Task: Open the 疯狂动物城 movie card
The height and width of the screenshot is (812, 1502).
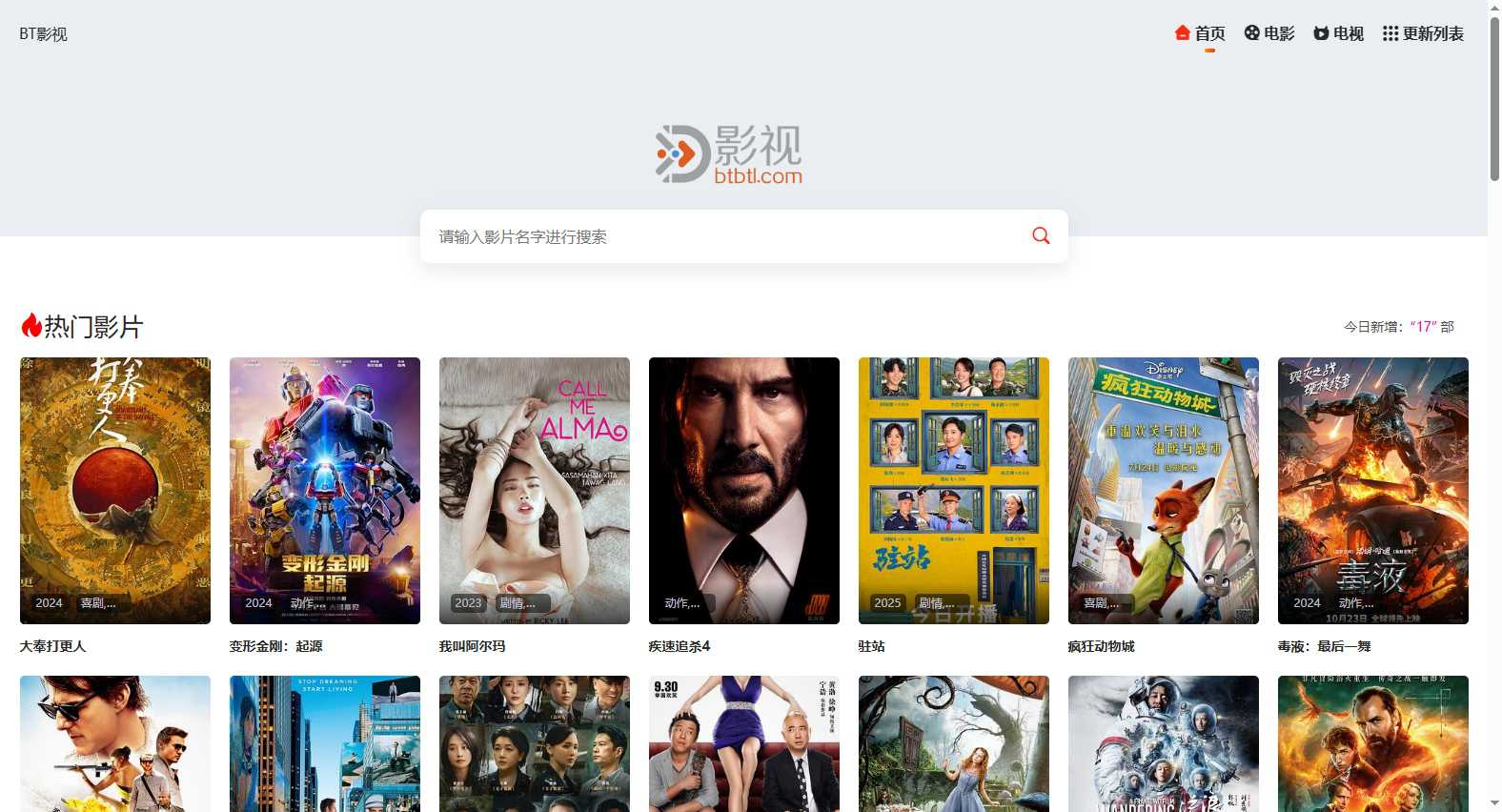Action: click(x=1164, y=490)
